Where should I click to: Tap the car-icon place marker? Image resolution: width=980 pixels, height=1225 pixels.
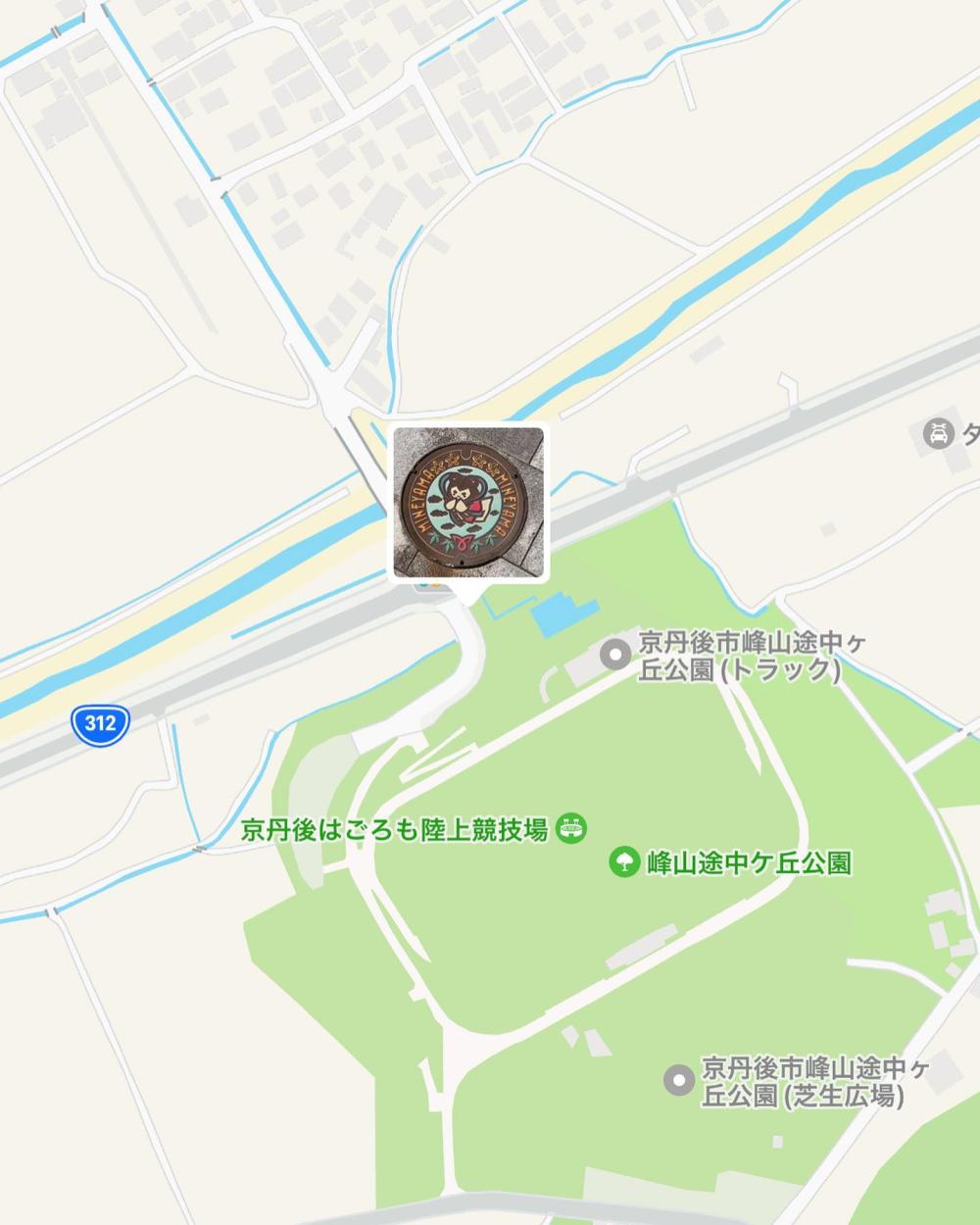939,433
